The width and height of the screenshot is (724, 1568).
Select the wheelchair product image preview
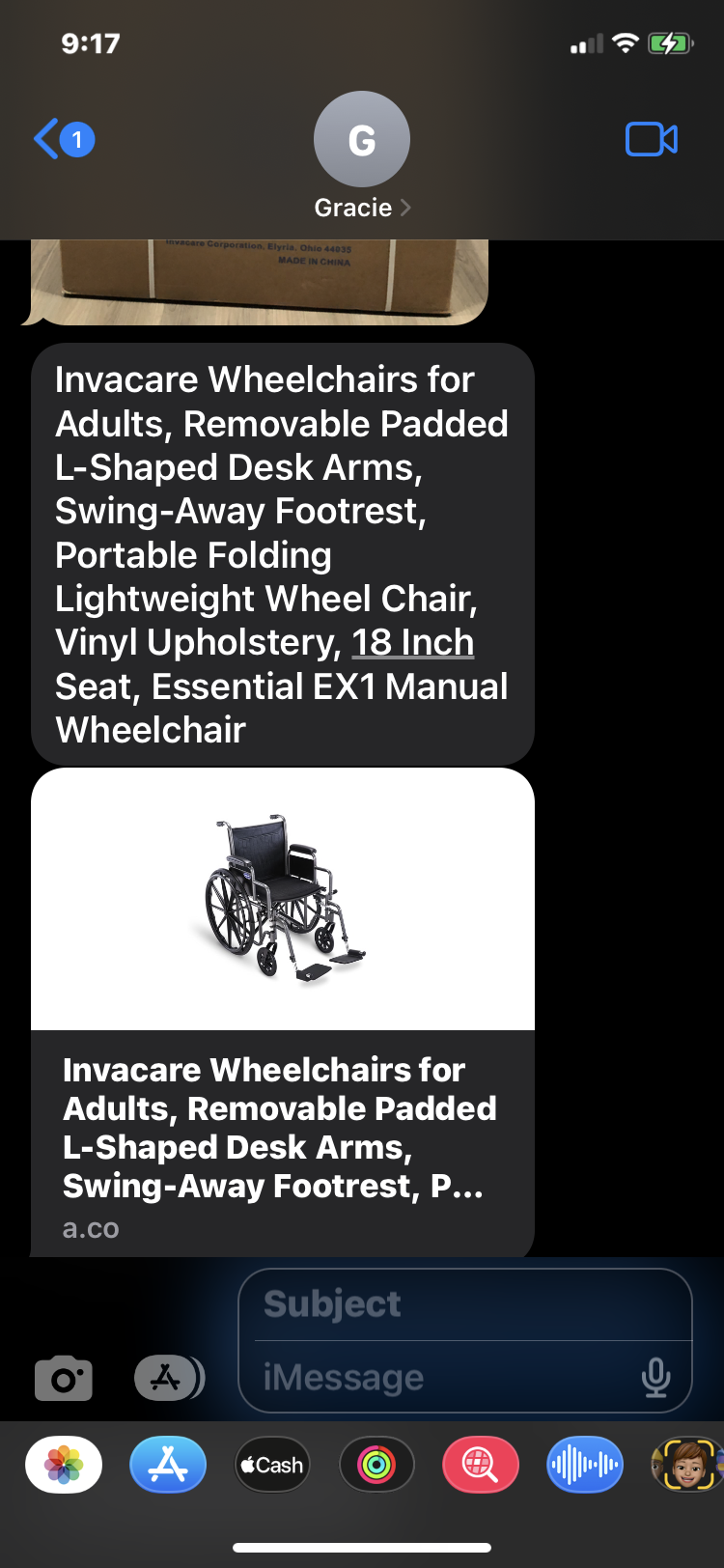281,898
